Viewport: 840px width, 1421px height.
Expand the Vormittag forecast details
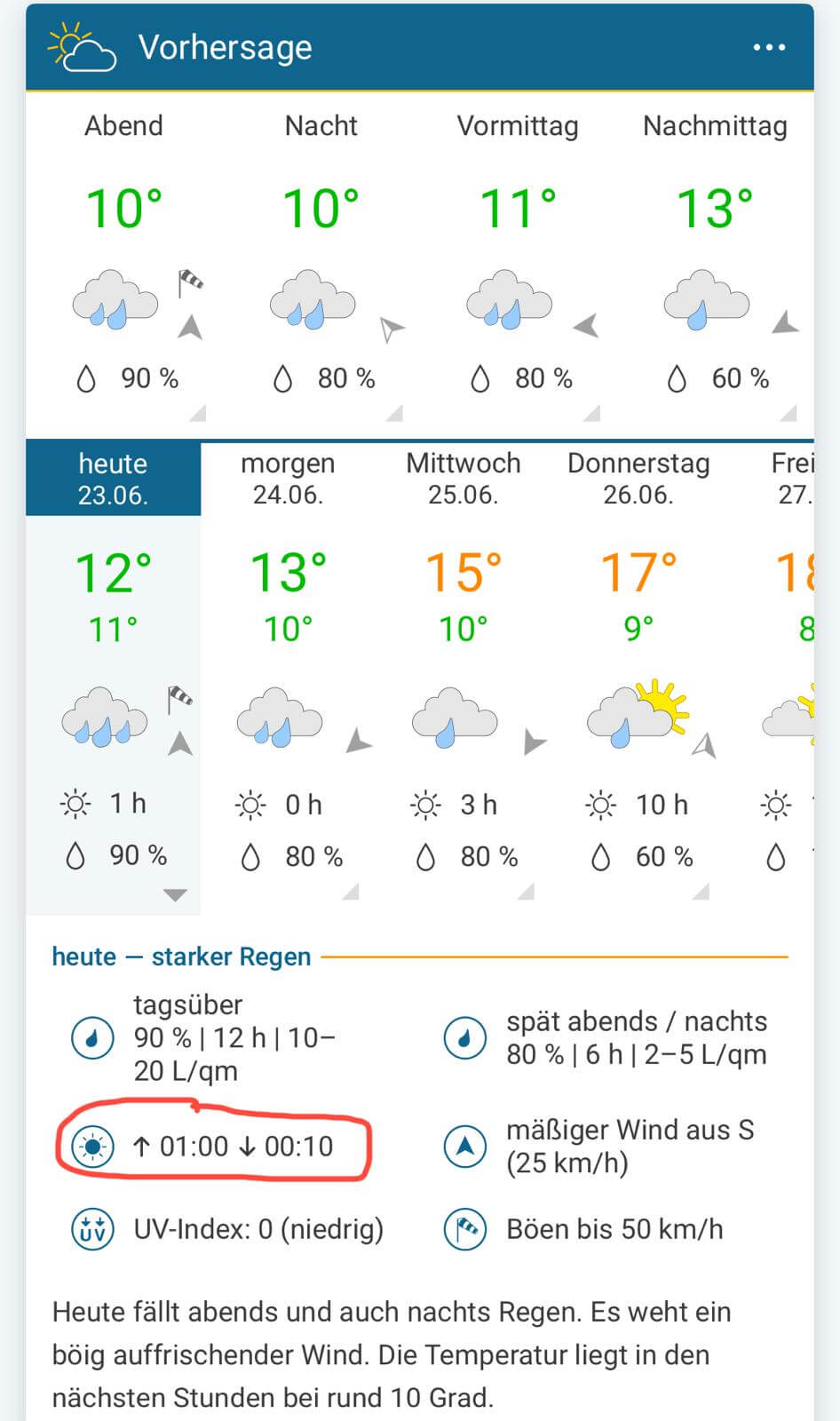[592, 413]
